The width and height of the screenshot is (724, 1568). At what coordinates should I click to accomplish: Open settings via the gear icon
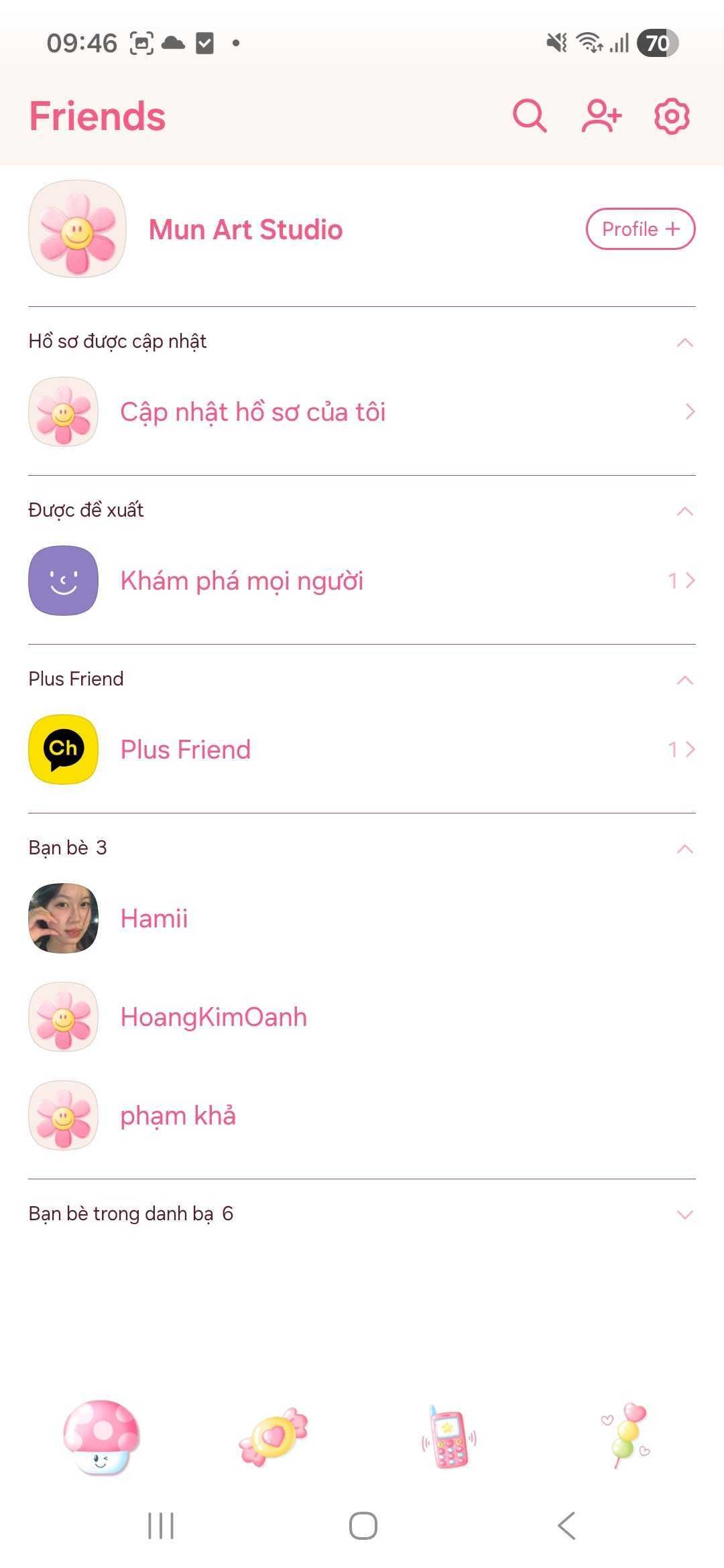[672, 116]
